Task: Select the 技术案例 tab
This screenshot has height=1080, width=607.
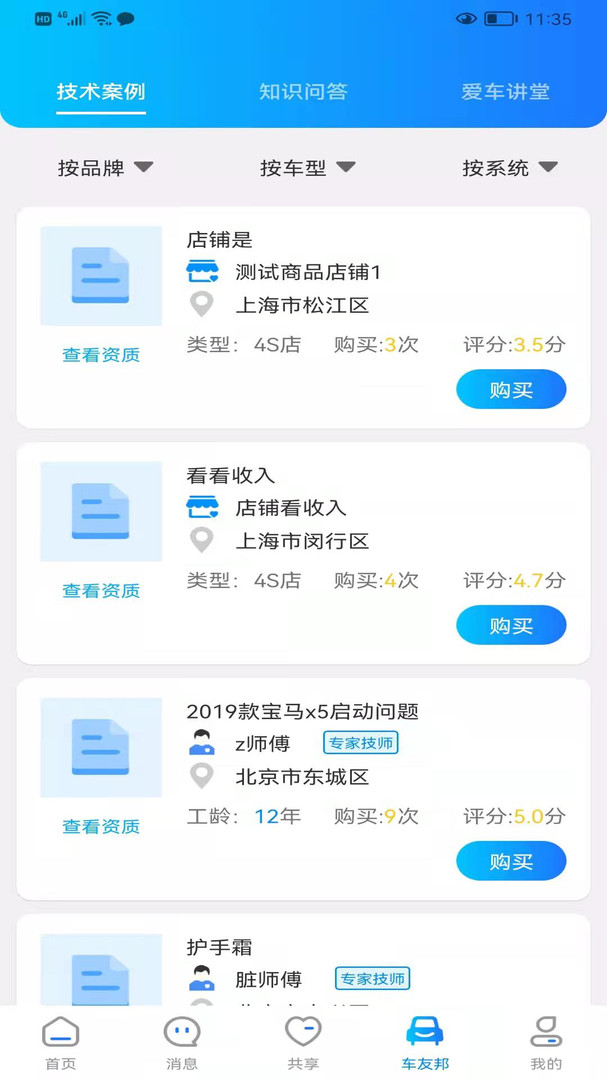Action: pos(101,92)
